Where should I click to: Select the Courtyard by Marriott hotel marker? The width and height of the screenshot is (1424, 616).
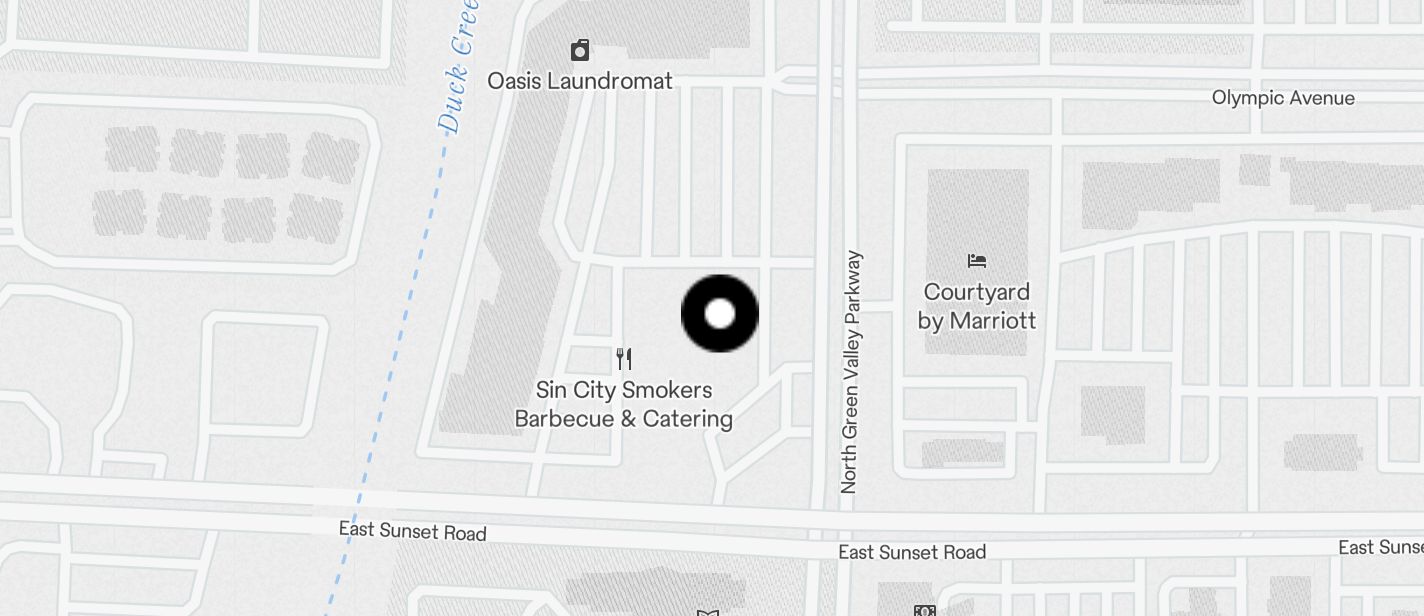977,261
